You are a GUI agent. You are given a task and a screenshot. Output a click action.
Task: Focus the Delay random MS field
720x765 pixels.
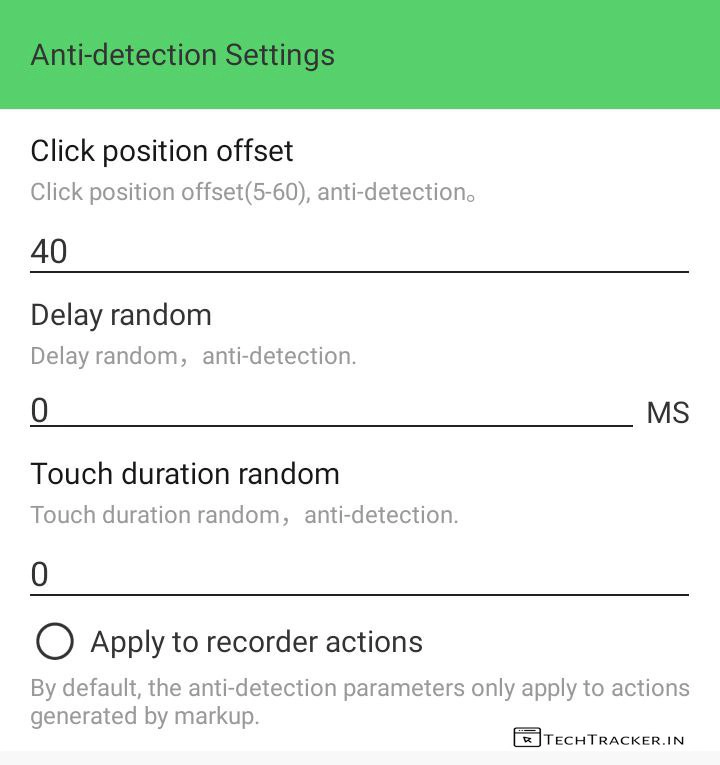click(330, 410)
